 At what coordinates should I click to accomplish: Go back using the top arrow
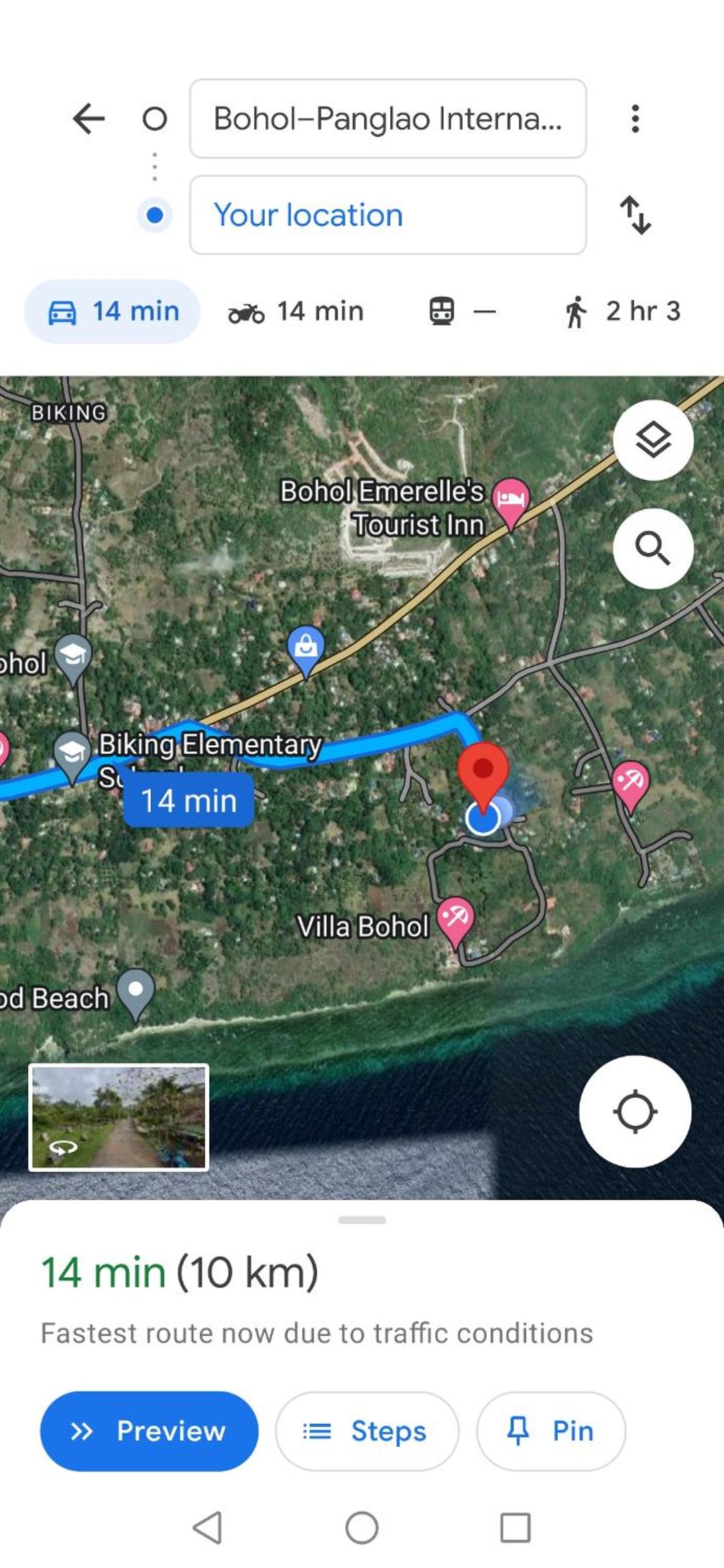(x=88, y=119)
